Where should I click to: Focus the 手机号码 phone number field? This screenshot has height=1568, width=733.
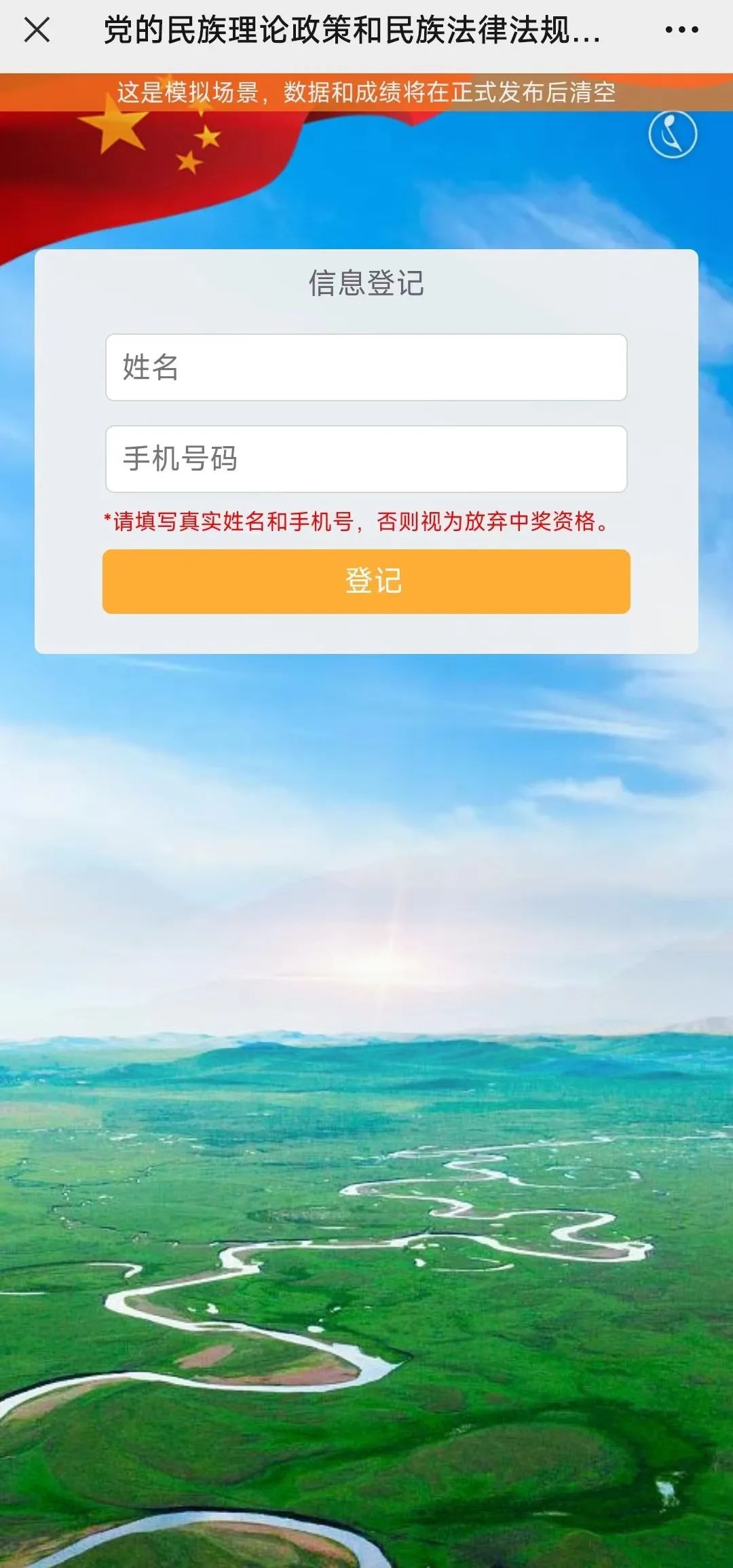tap(366, 459)
